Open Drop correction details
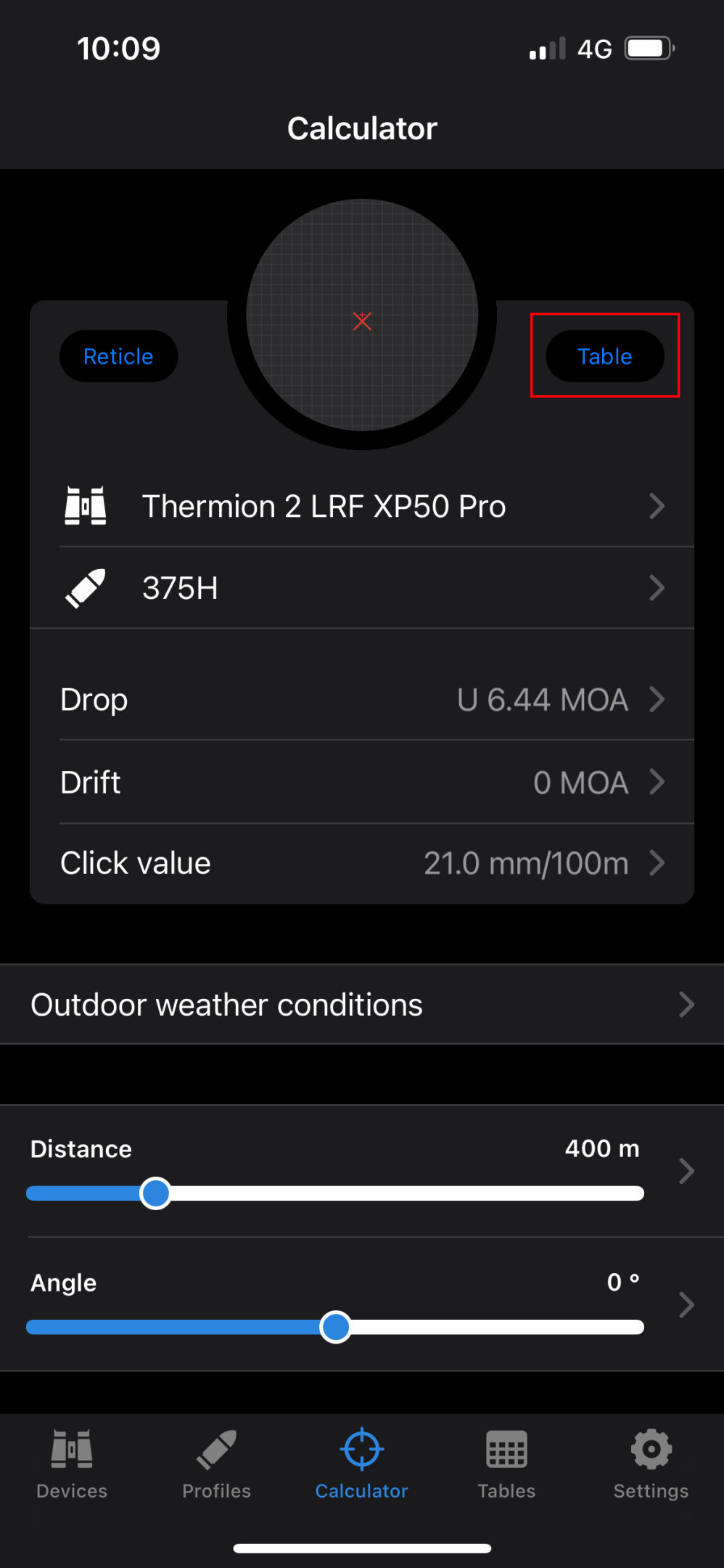 (363, 700)
